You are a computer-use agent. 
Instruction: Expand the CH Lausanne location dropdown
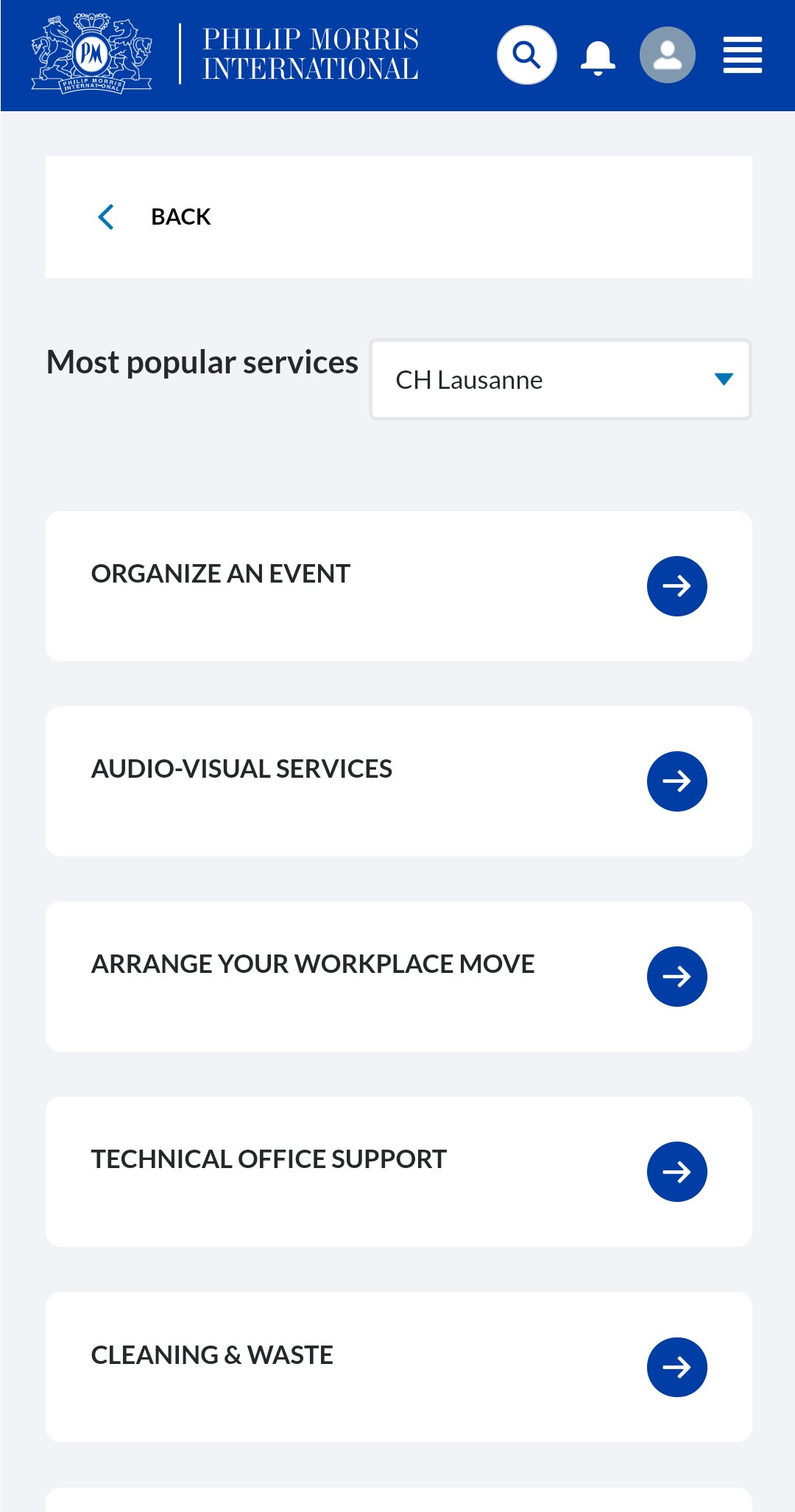560,380
